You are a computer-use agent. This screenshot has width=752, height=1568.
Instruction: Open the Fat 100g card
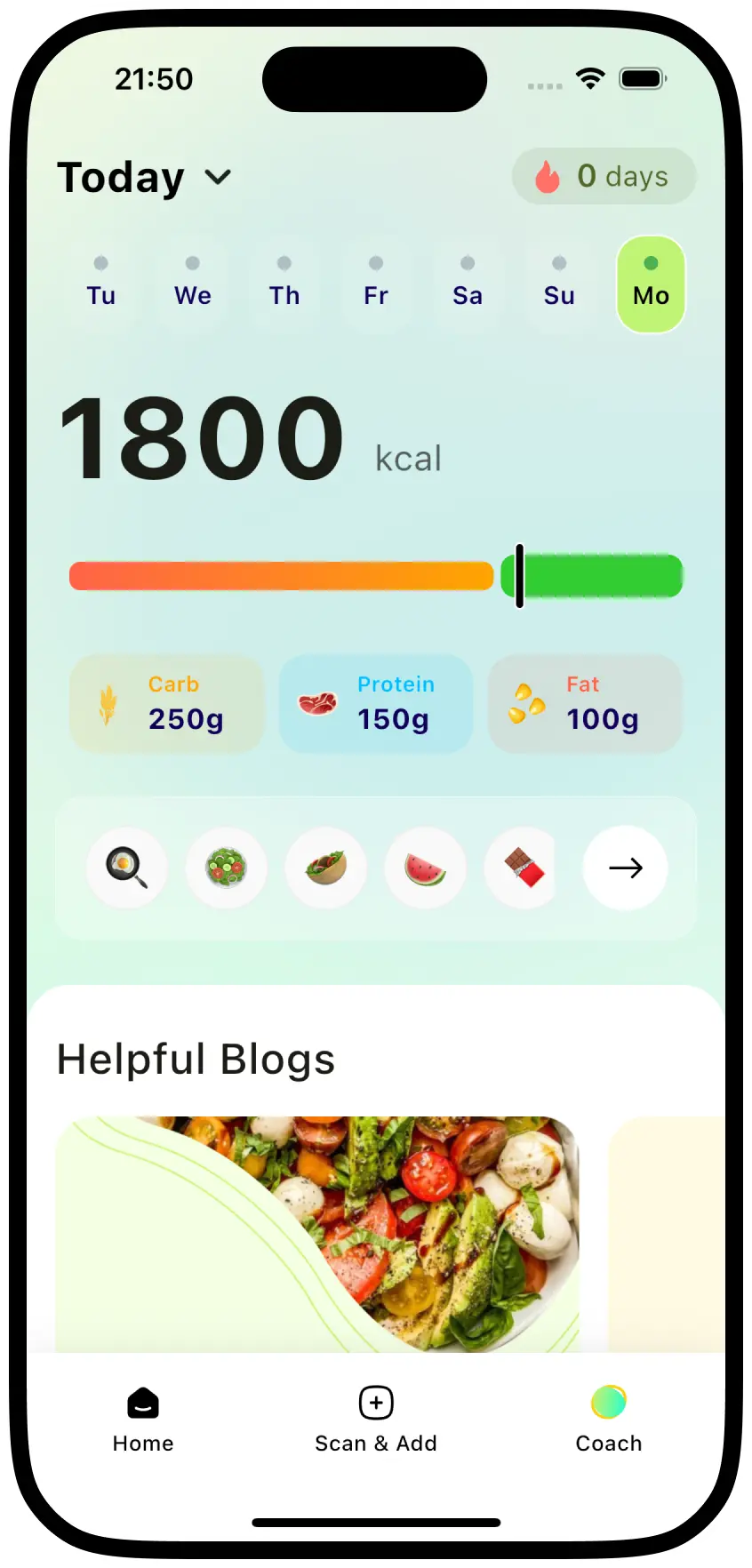[585, 704]
